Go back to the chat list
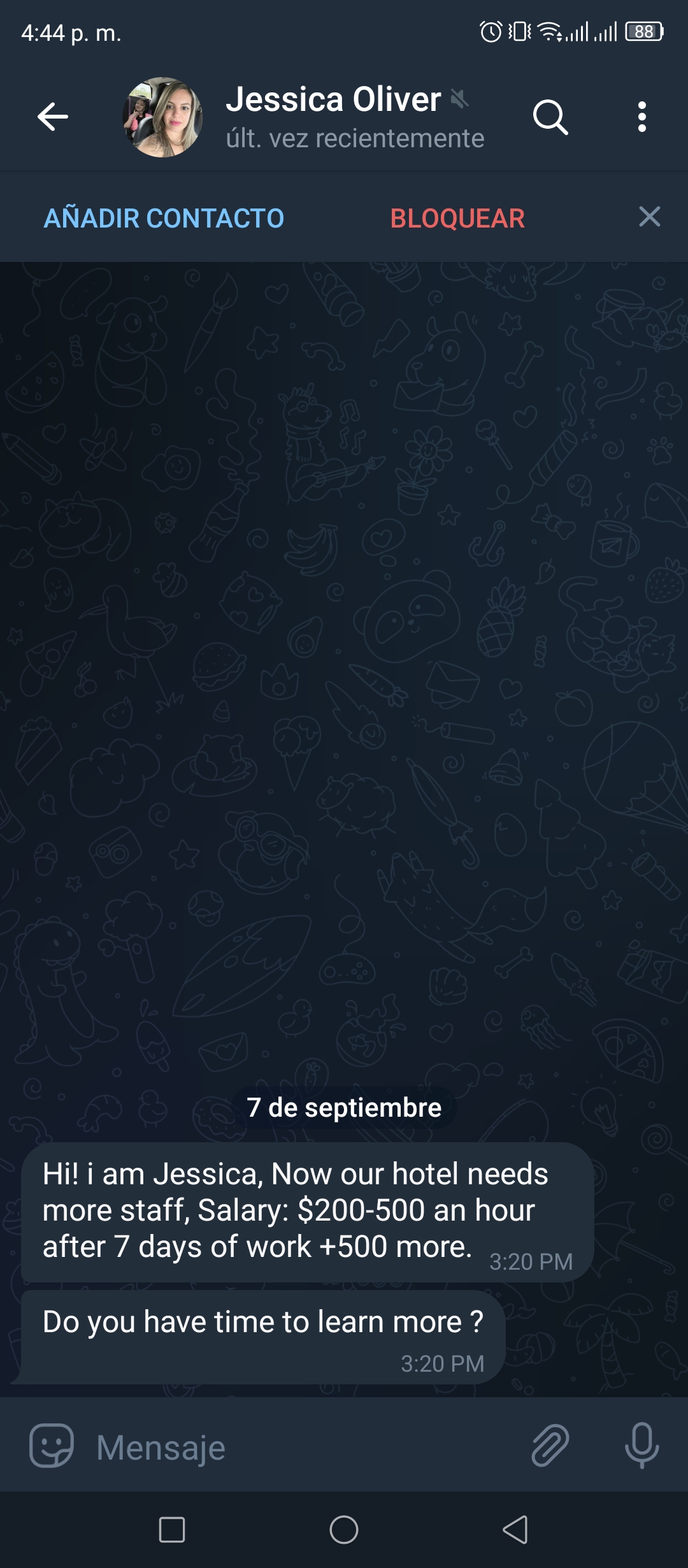This screenshot has width=688, height=1568. tap(52, 117)
